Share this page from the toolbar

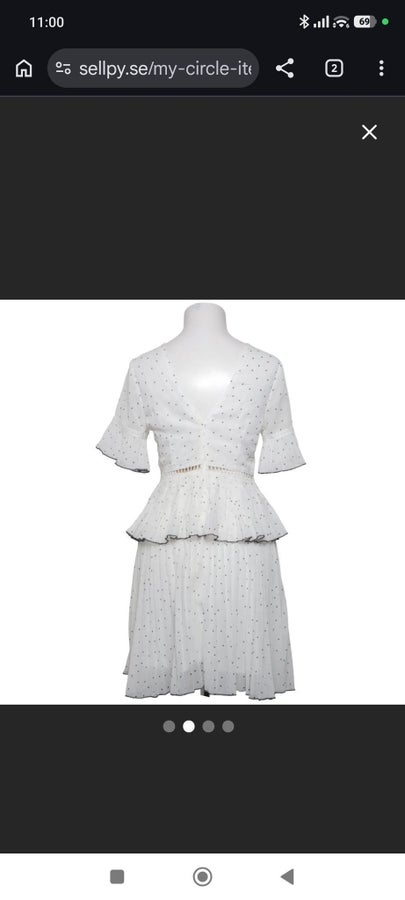(285, 68)
